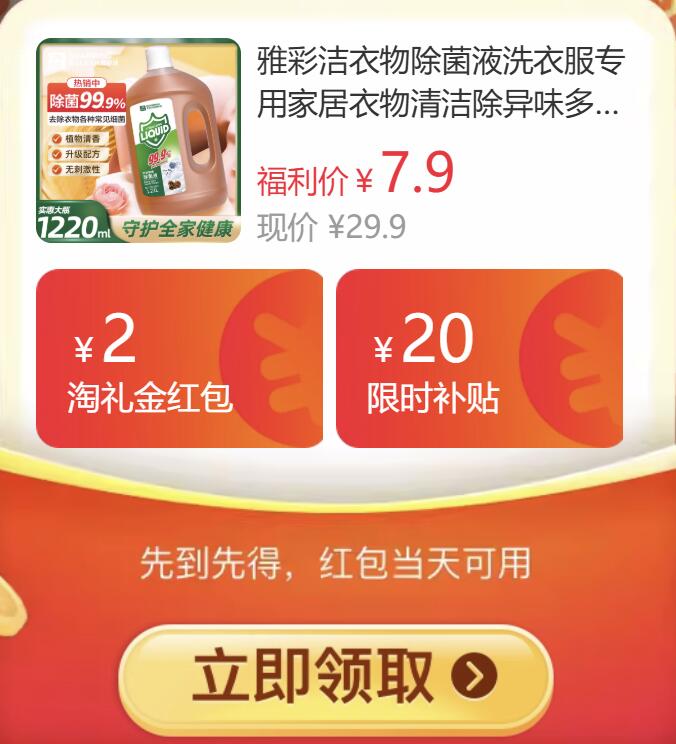Select the ¥2 淘礼金红包 coupon
The width and height of the screenshot is (676, 744).
180,358
